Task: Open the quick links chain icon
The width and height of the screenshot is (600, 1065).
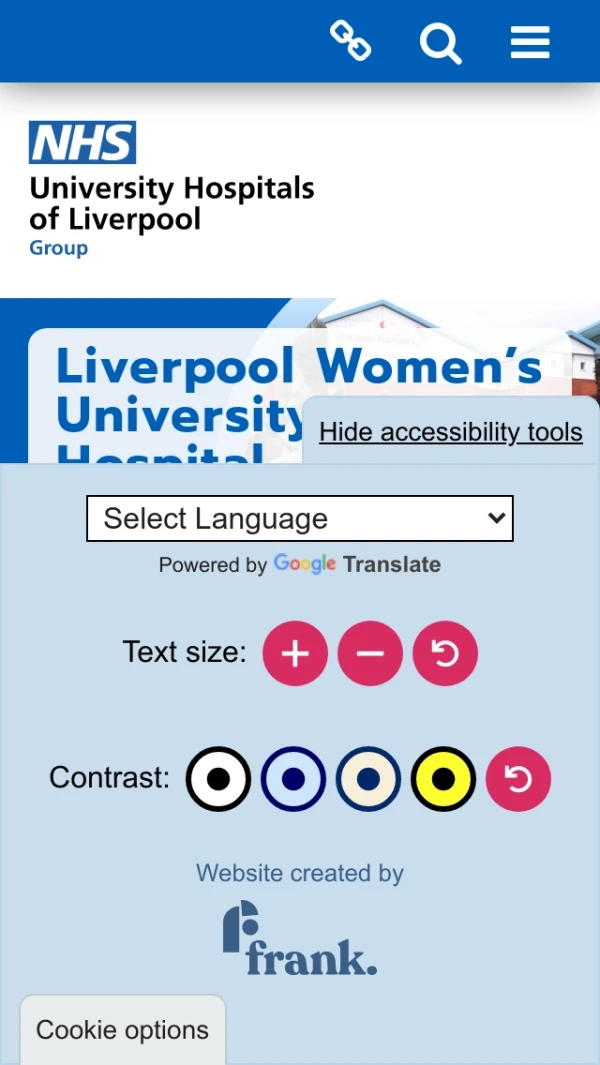Action: click(351, 41)
